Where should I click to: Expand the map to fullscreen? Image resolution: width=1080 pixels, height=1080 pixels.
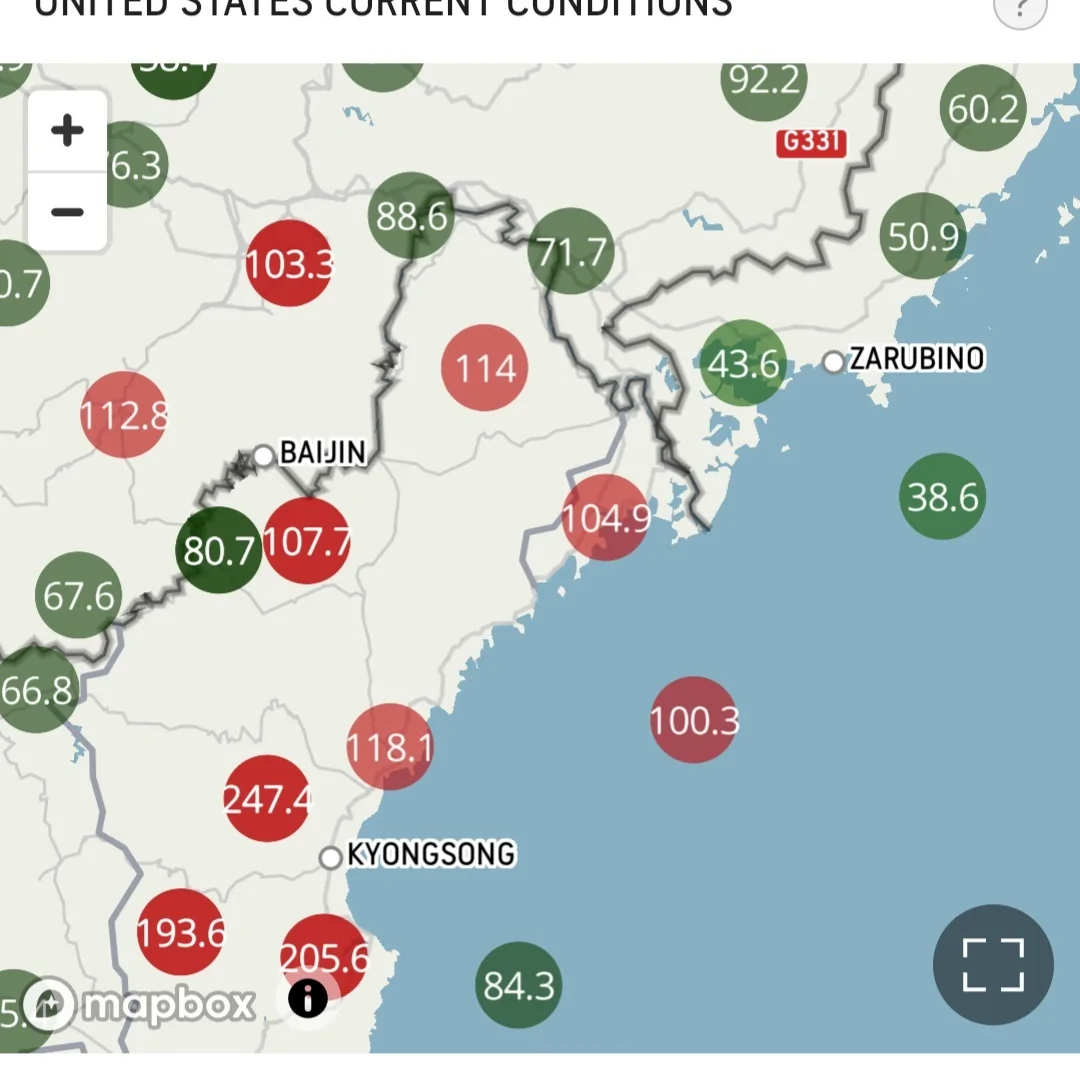tap(992, 965)
